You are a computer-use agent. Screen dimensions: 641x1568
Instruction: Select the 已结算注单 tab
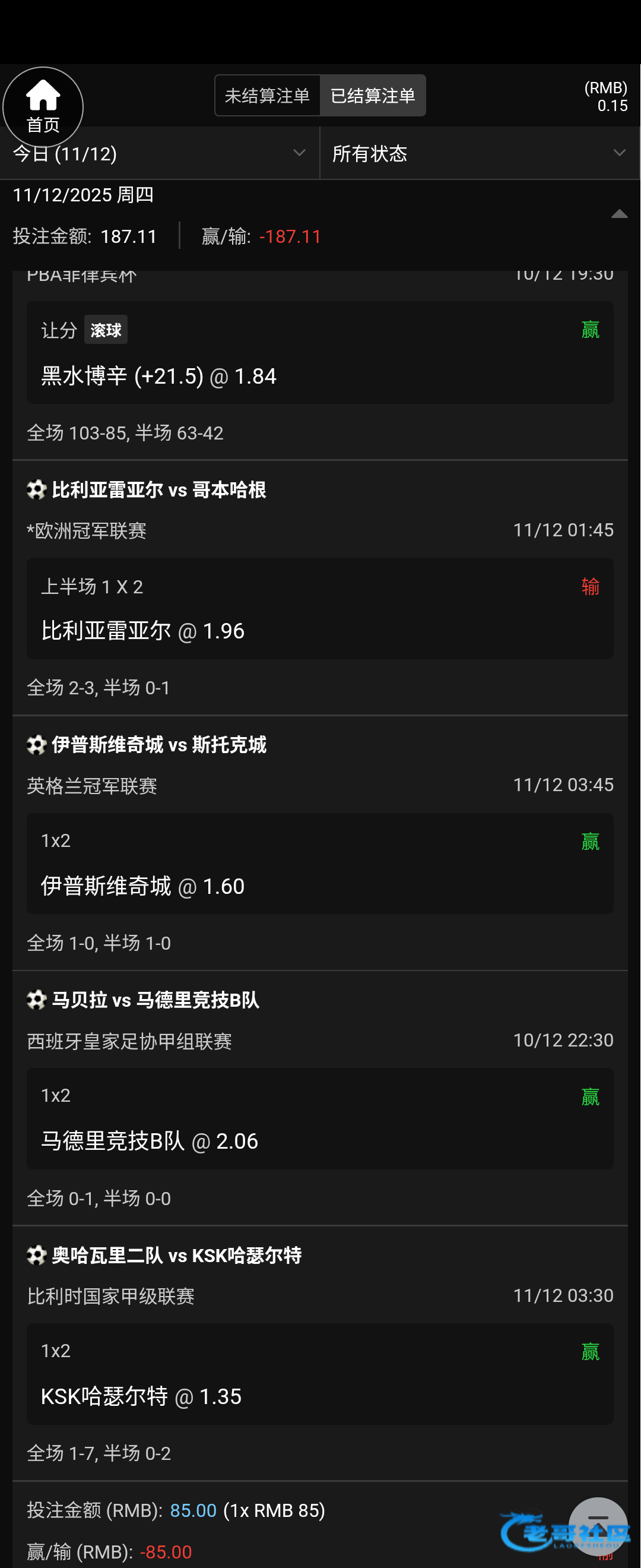coord(372,96)
